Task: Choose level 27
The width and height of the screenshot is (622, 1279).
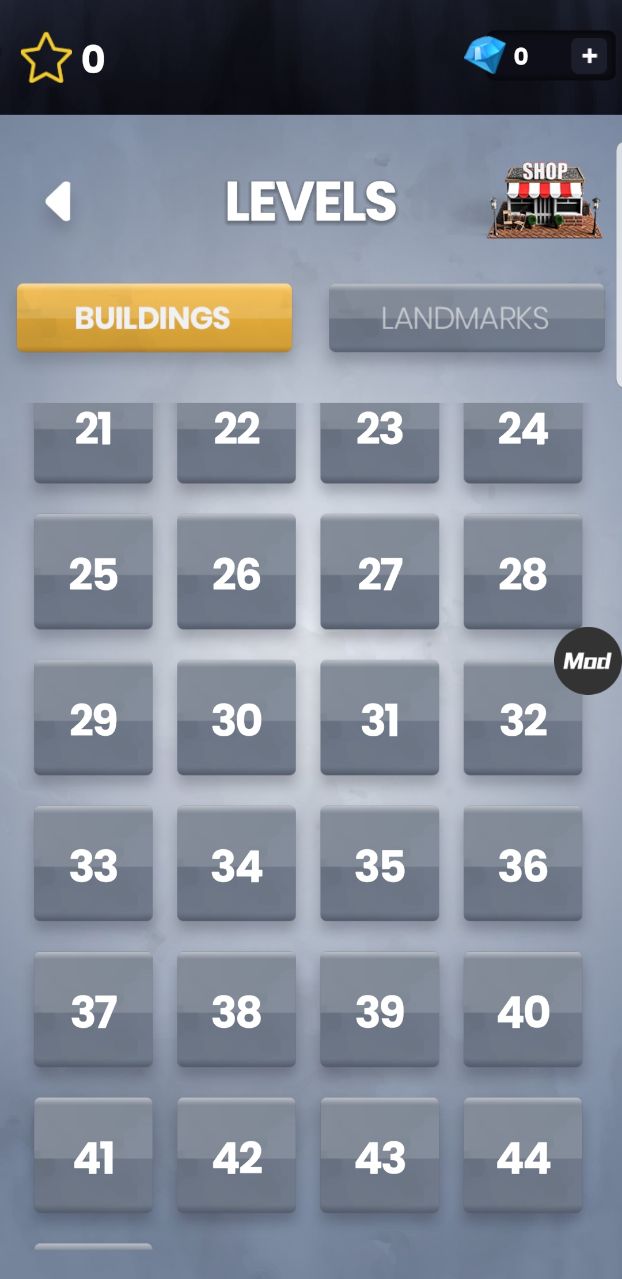Action: tap(380, 572)
